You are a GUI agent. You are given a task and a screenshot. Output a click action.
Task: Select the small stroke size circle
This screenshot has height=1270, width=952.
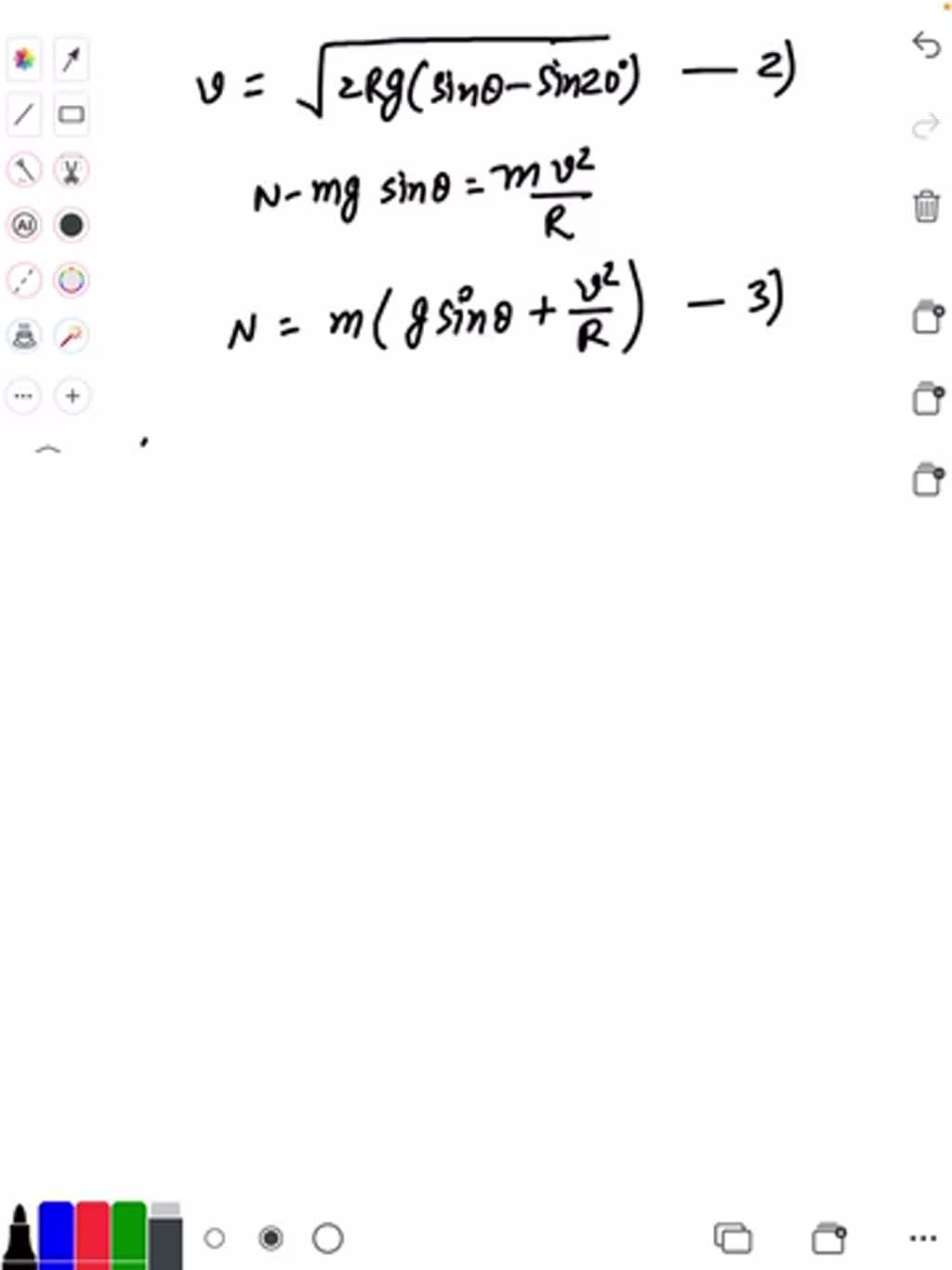pos(216,1238)
